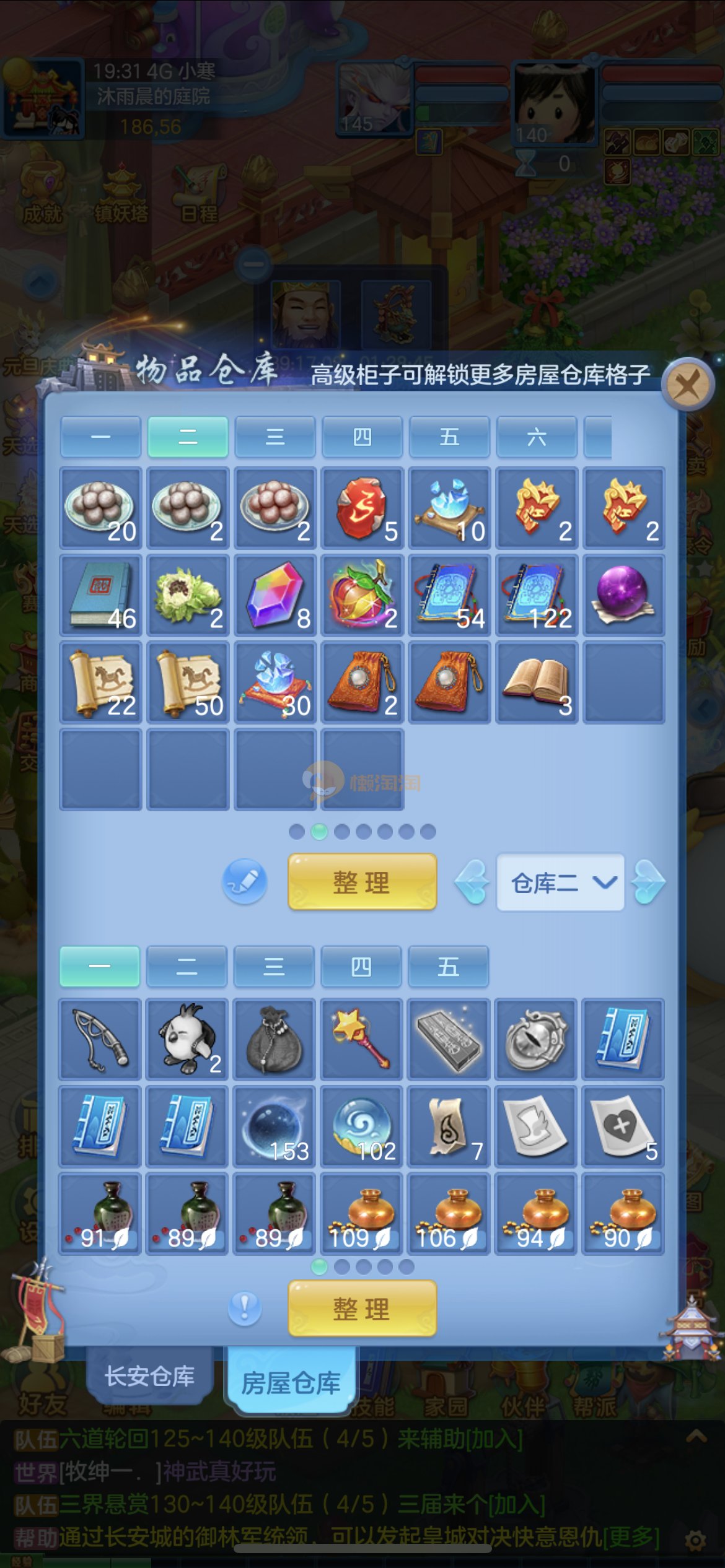Select the red stone item with count 5

tap(362, 508)
